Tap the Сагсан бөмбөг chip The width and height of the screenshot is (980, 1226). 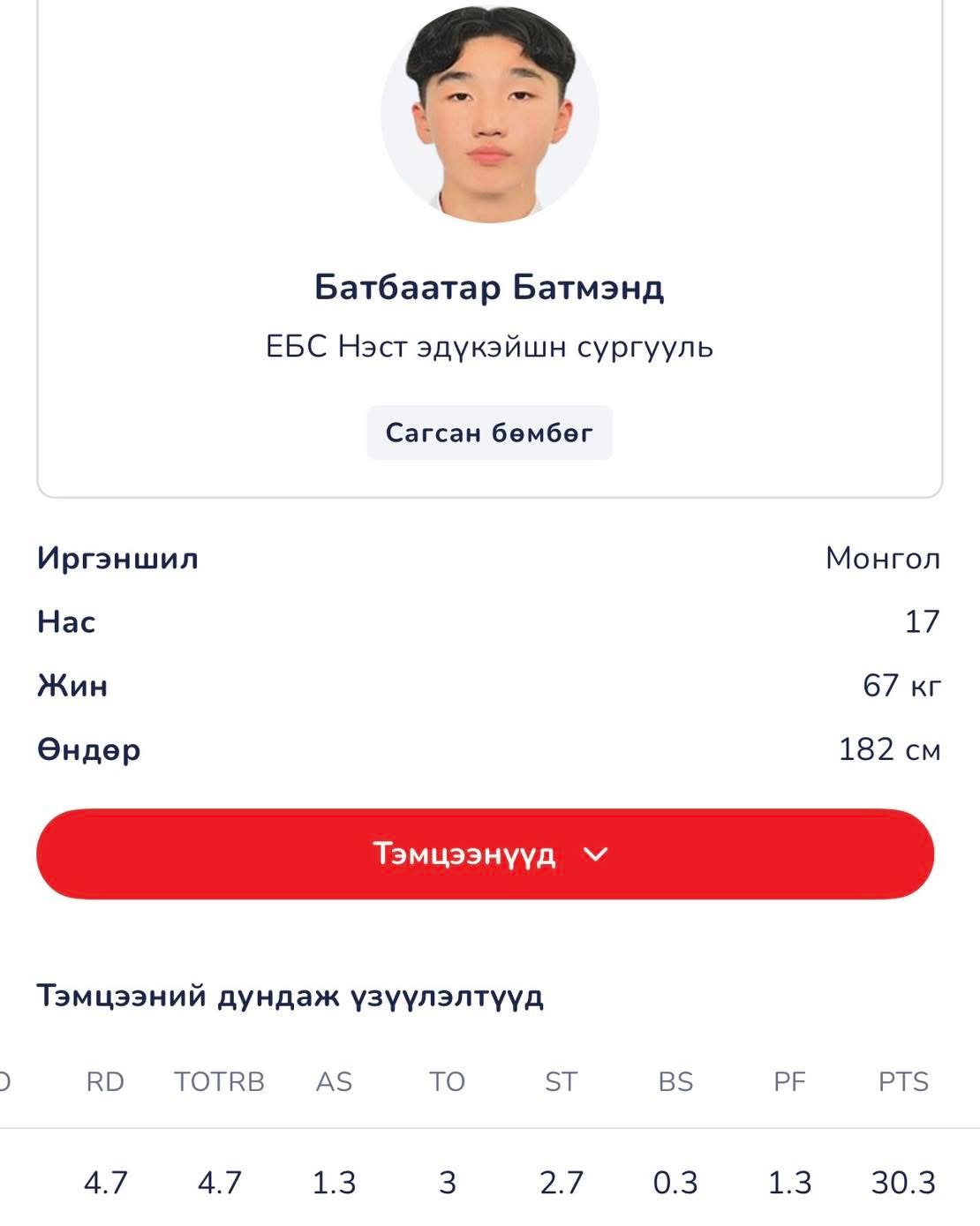(x=489, y=432)
